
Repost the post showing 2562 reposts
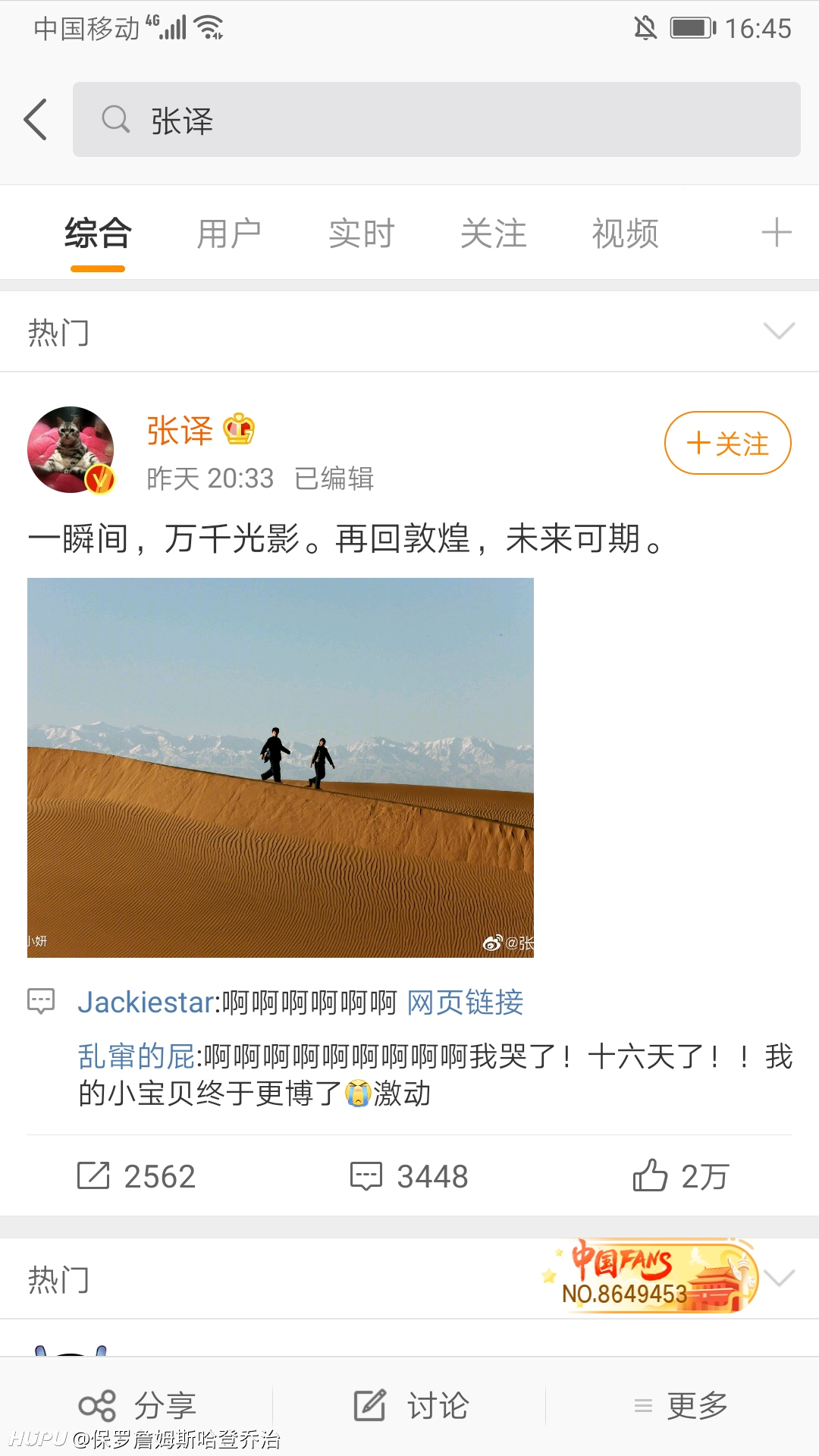136,1176
